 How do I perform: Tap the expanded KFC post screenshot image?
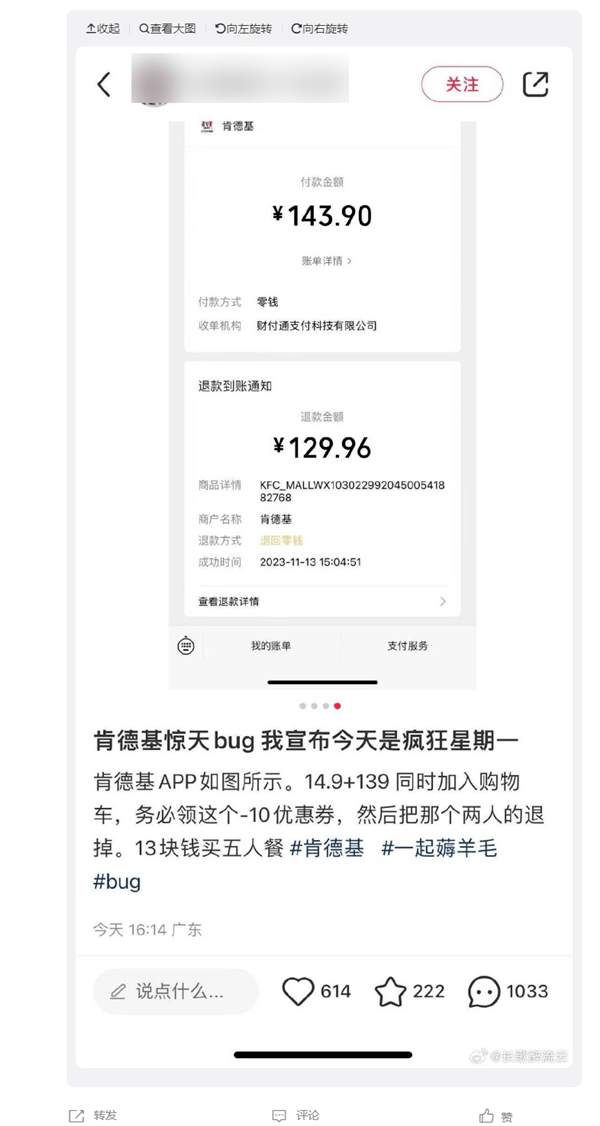[323, 560]
